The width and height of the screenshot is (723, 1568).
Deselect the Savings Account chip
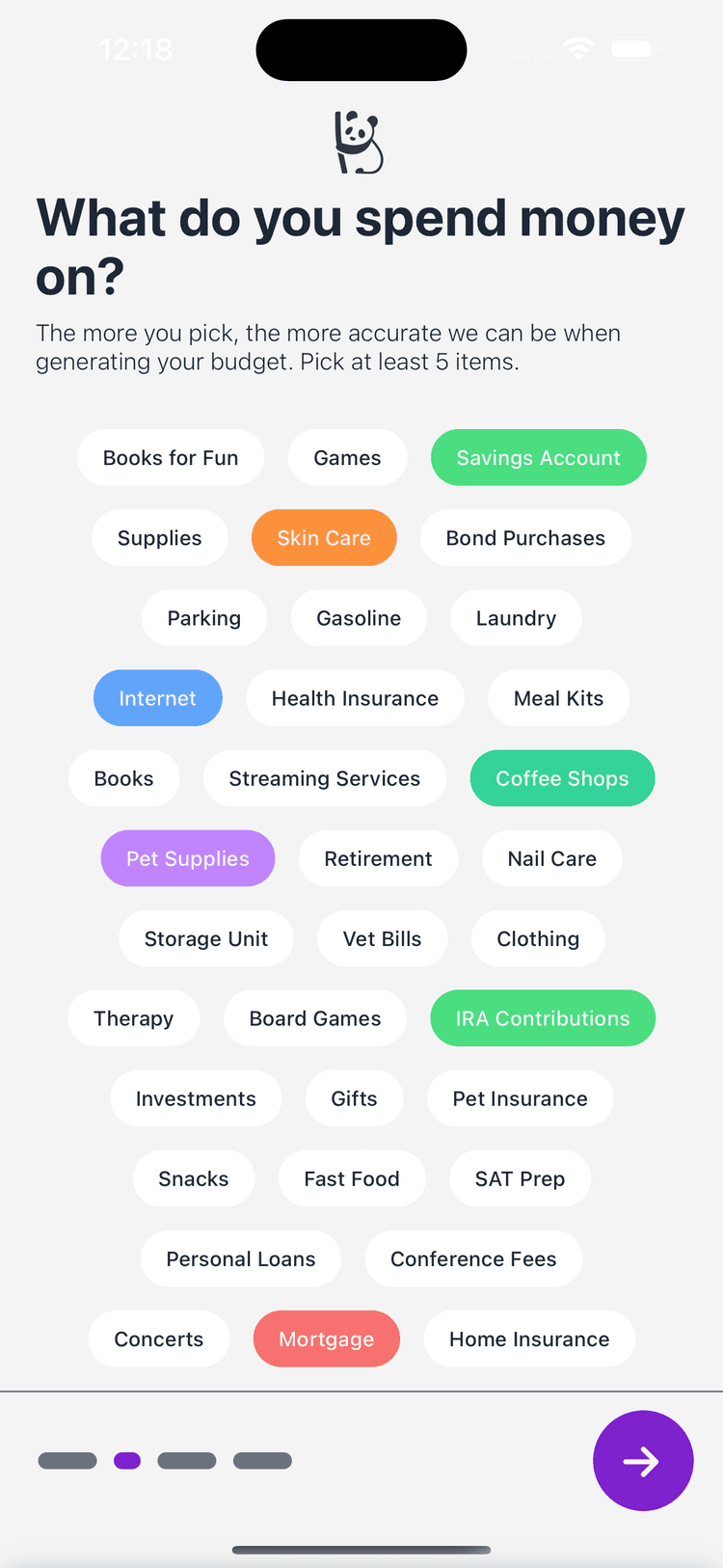coord(538,458)
